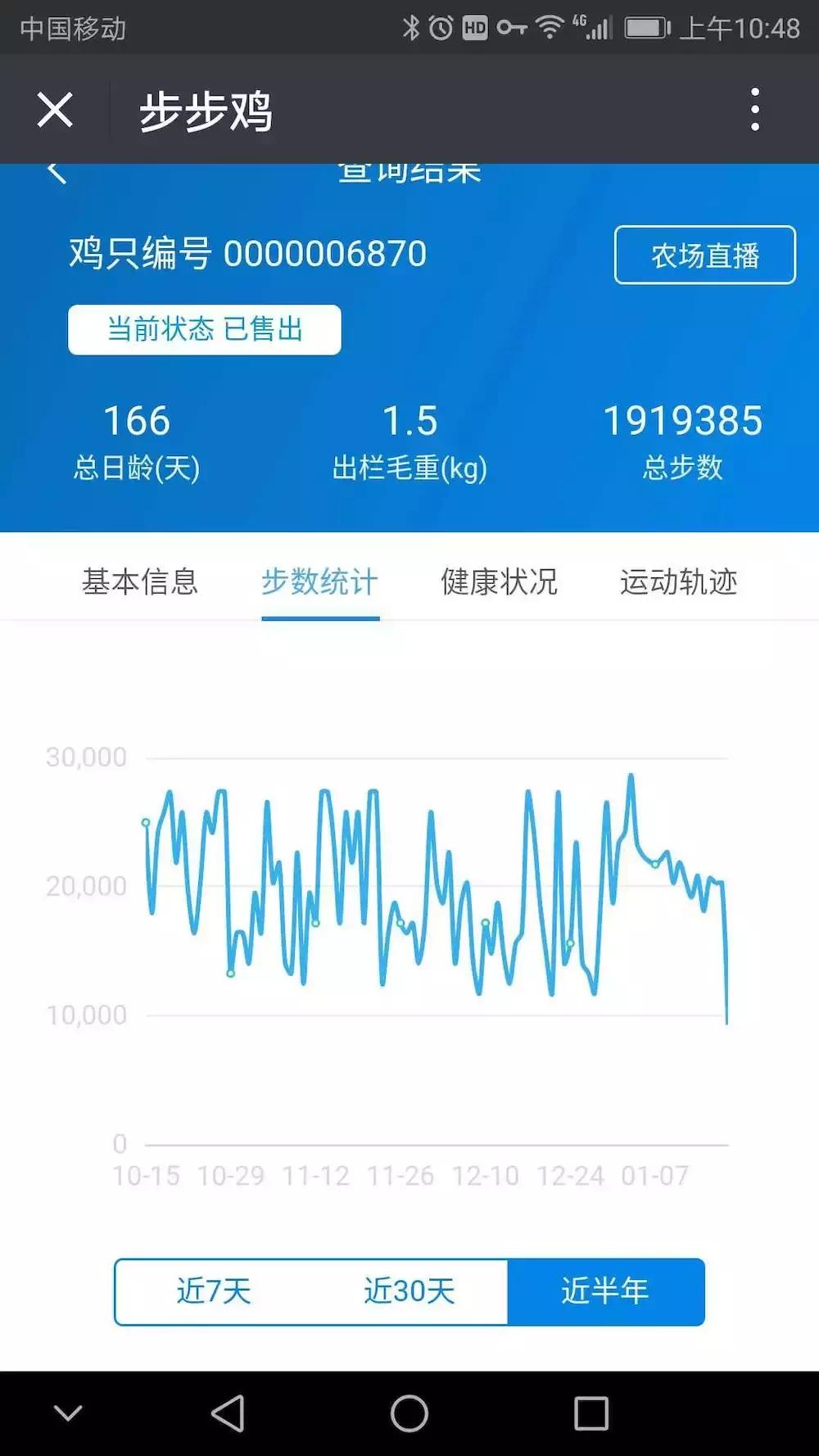The height and width of the screenshot is (1456, 819).
Task: Switch step chart to 近30天 view
Action: coord(409,1291)
